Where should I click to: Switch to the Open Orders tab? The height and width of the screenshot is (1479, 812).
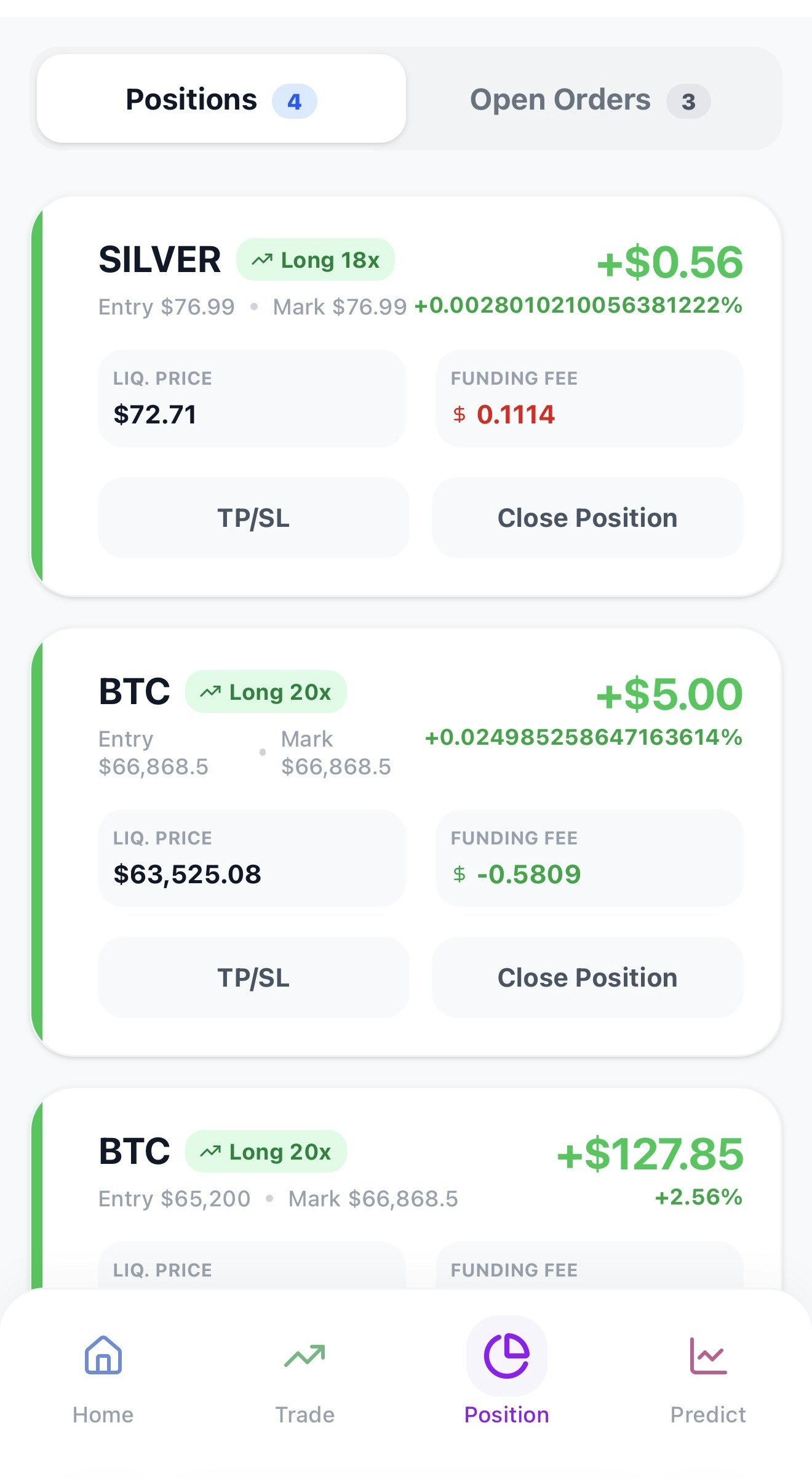[x=589, y=100]
